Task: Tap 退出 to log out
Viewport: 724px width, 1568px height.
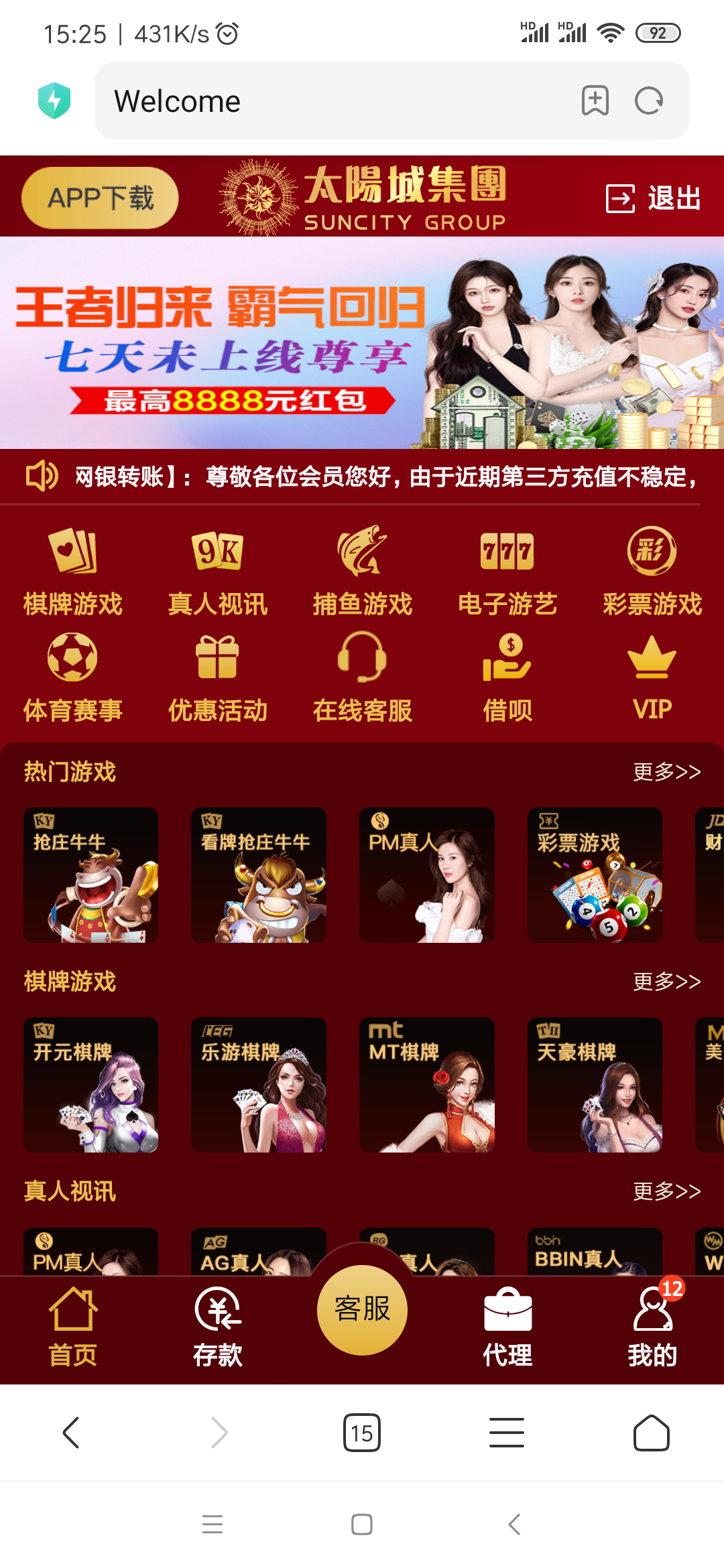Action: [654, 197]
